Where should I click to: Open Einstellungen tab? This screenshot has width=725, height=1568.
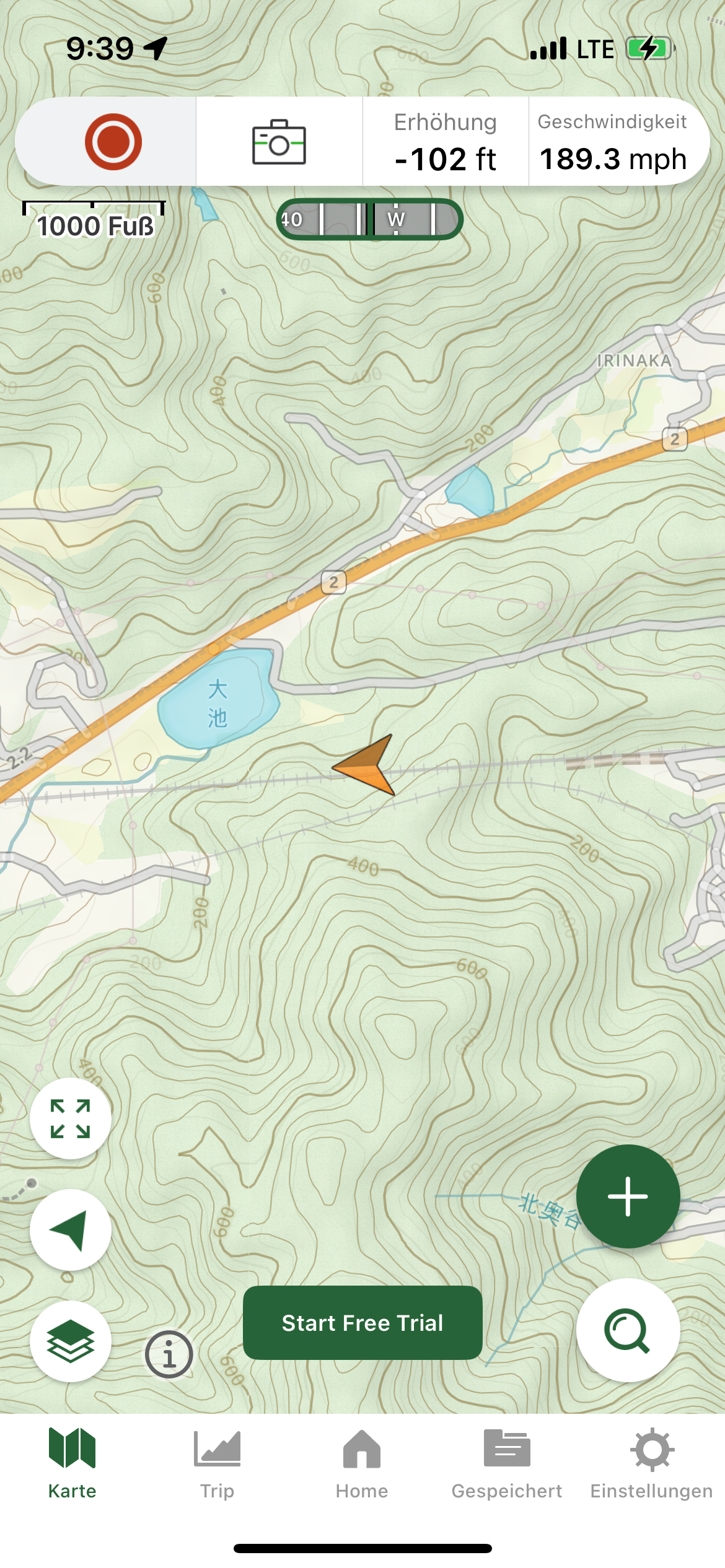point(652,1464)
